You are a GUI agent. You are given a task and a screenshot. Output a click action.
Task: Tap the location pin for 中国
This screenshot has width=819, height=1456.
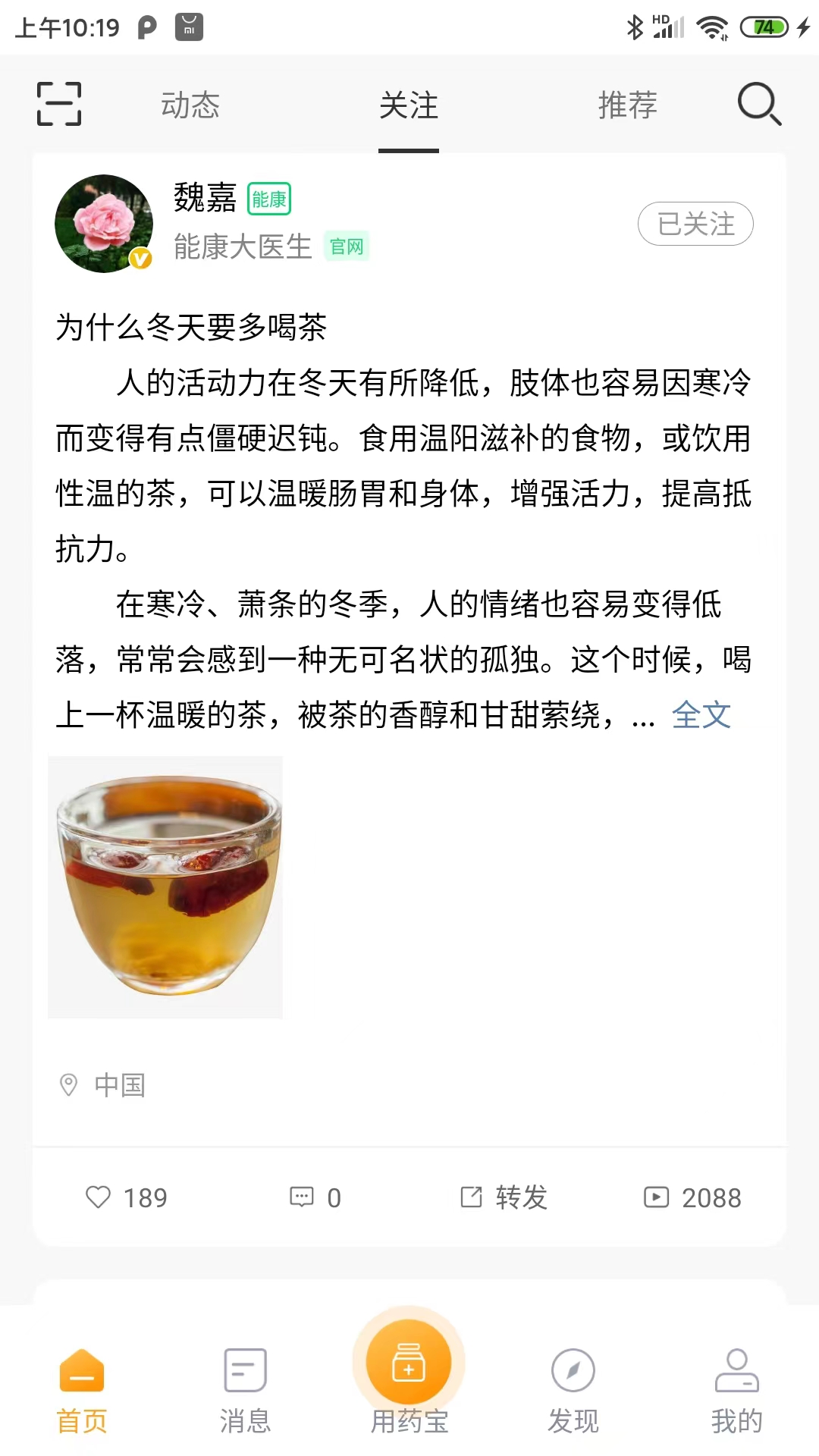point(70,1084)
